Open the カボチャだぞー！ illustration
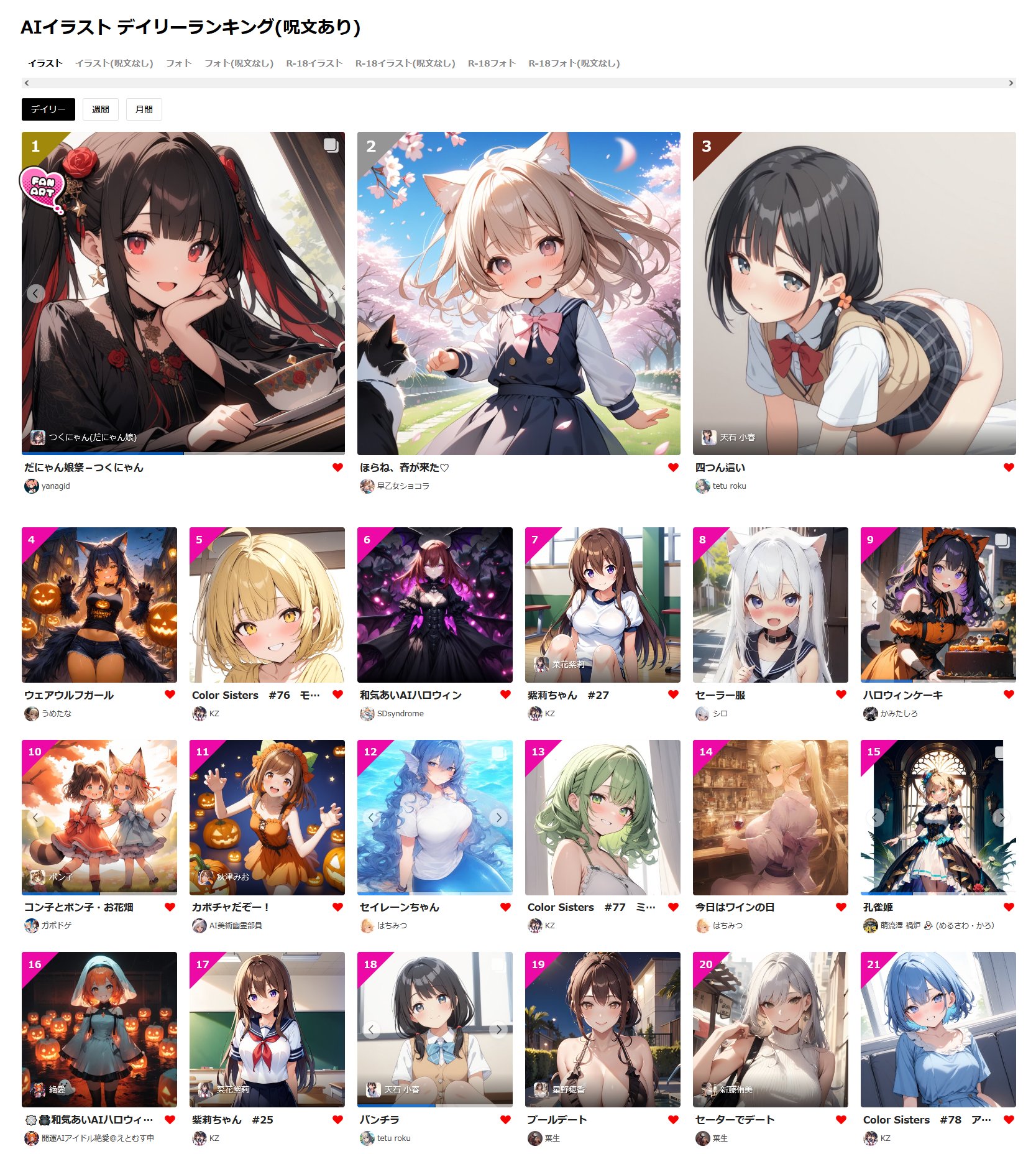Screen dimensions: 1036x1154 pos(267,817)
